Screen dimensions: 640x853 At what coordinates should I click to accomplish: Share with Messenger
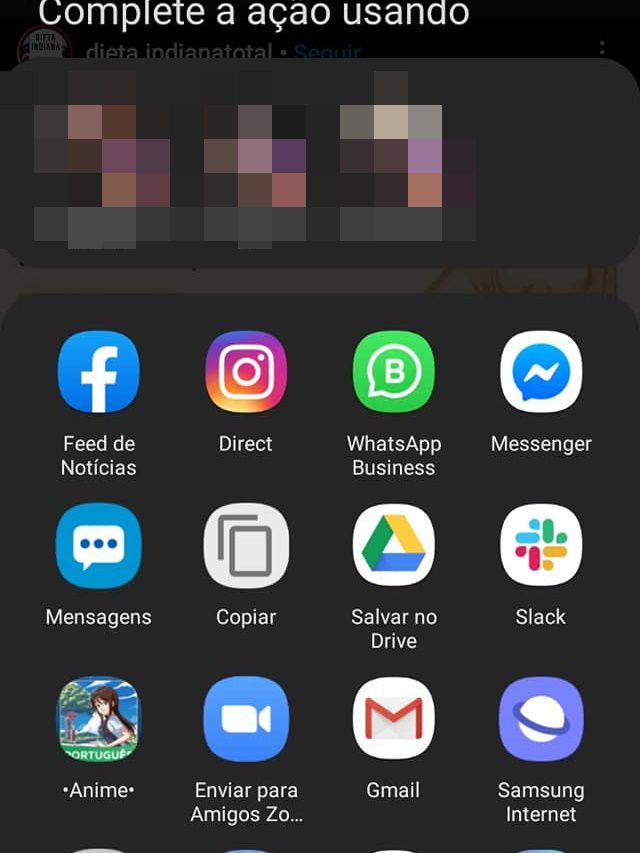[541, 372]
